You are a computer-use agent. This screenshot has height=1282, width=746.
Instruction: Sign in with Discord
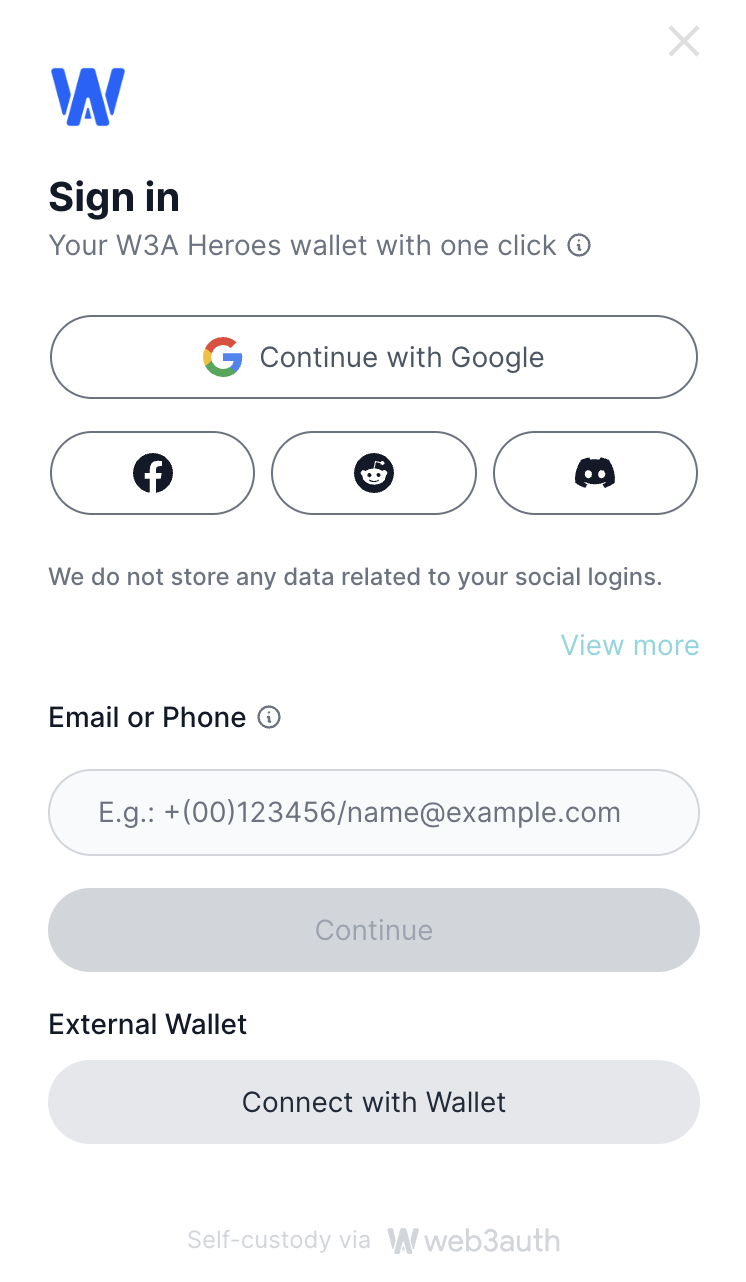pos(595,473)
